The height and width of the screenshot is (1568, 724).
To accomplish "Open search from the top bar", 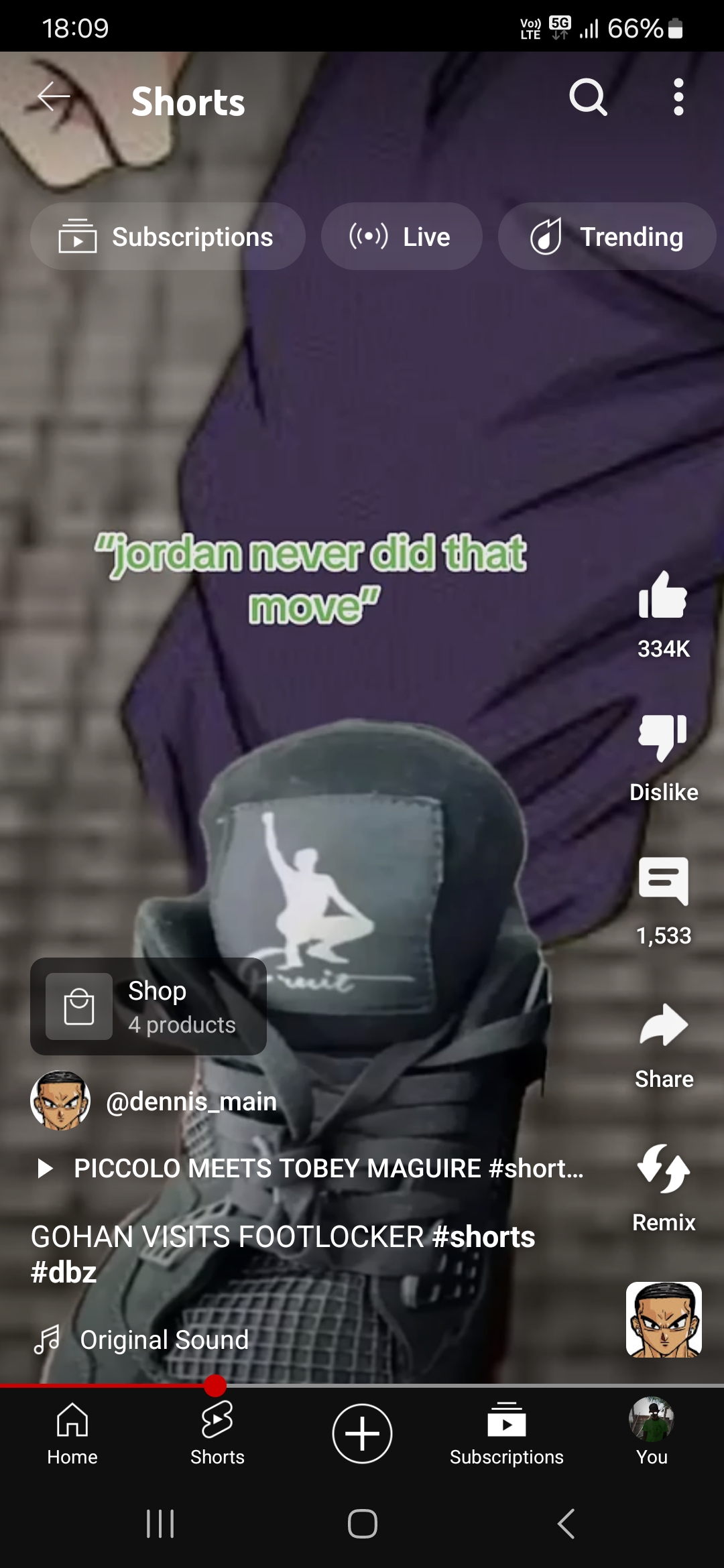I will (589, 98).
